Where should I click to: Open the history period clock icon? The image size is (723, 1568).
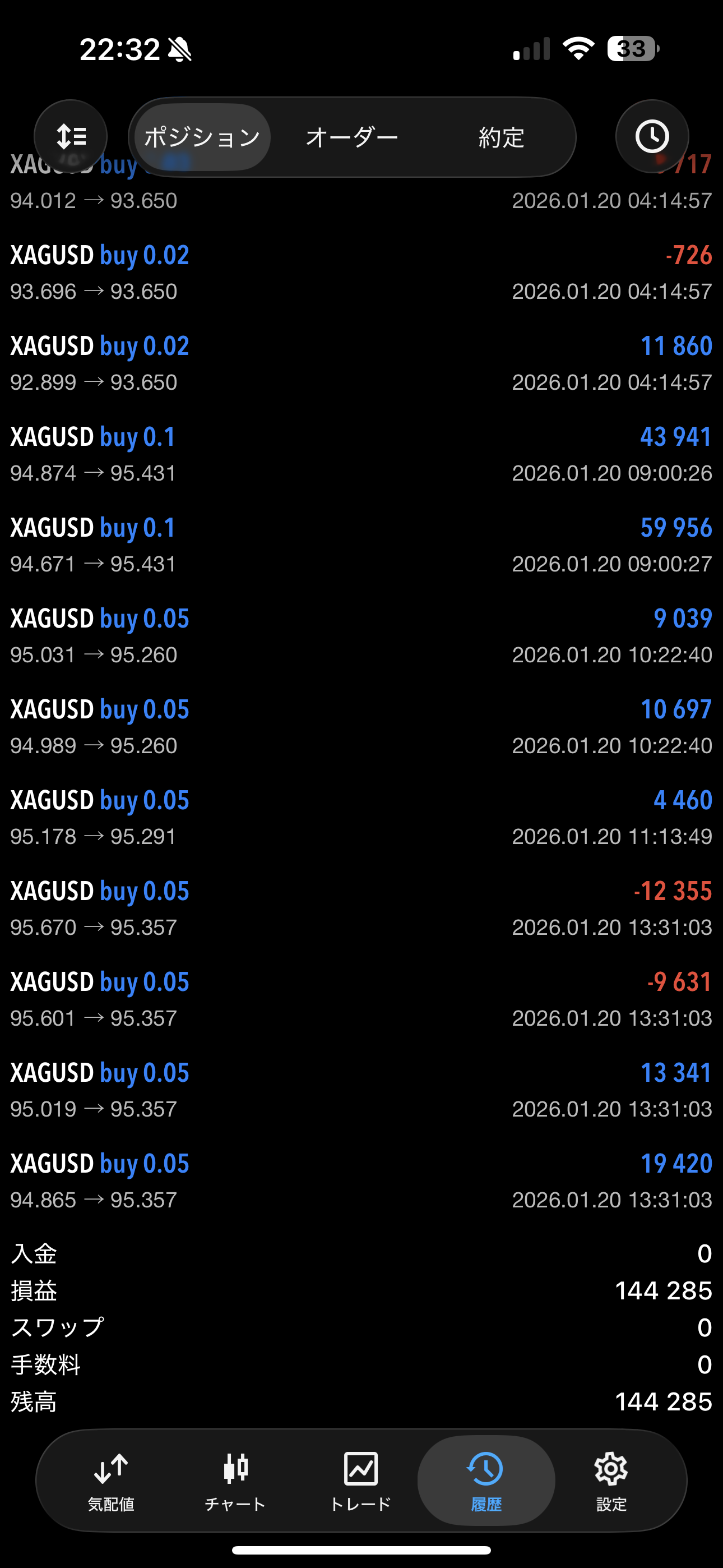[x=652, y=136]
